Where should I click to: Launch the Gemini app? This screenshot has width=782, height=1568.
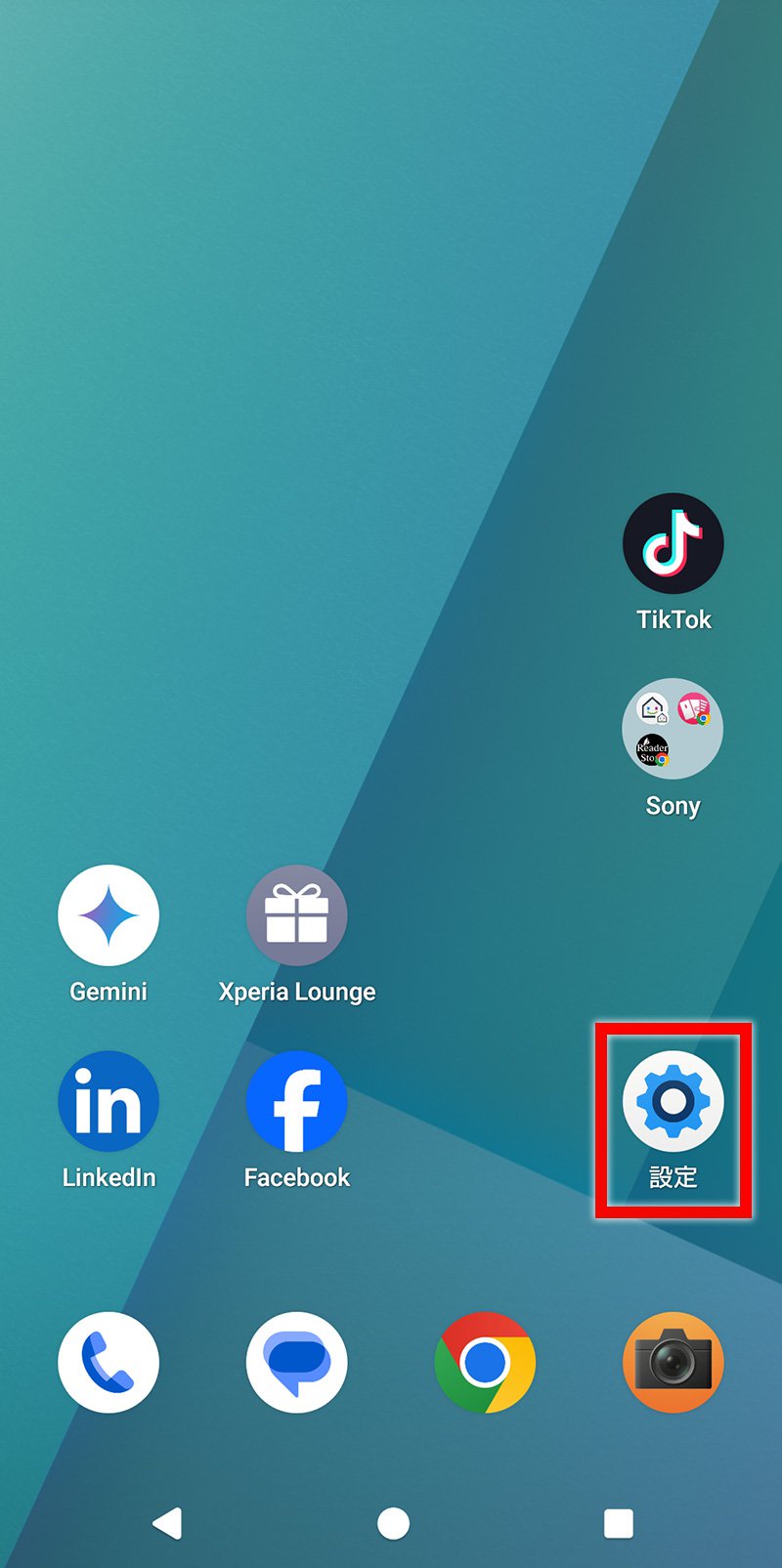click(109, 915)
